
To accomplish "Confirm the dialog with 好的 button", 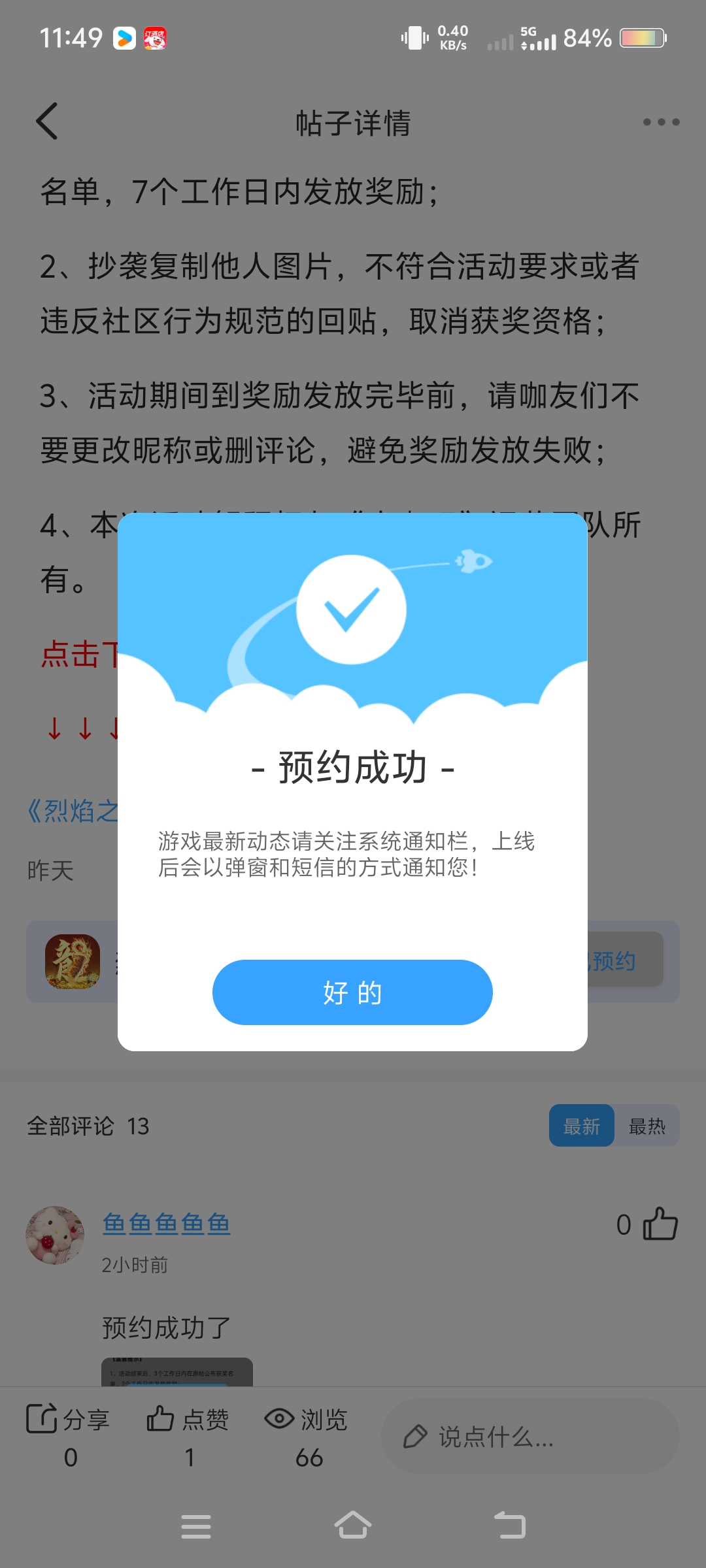I will tap(352, 992).
